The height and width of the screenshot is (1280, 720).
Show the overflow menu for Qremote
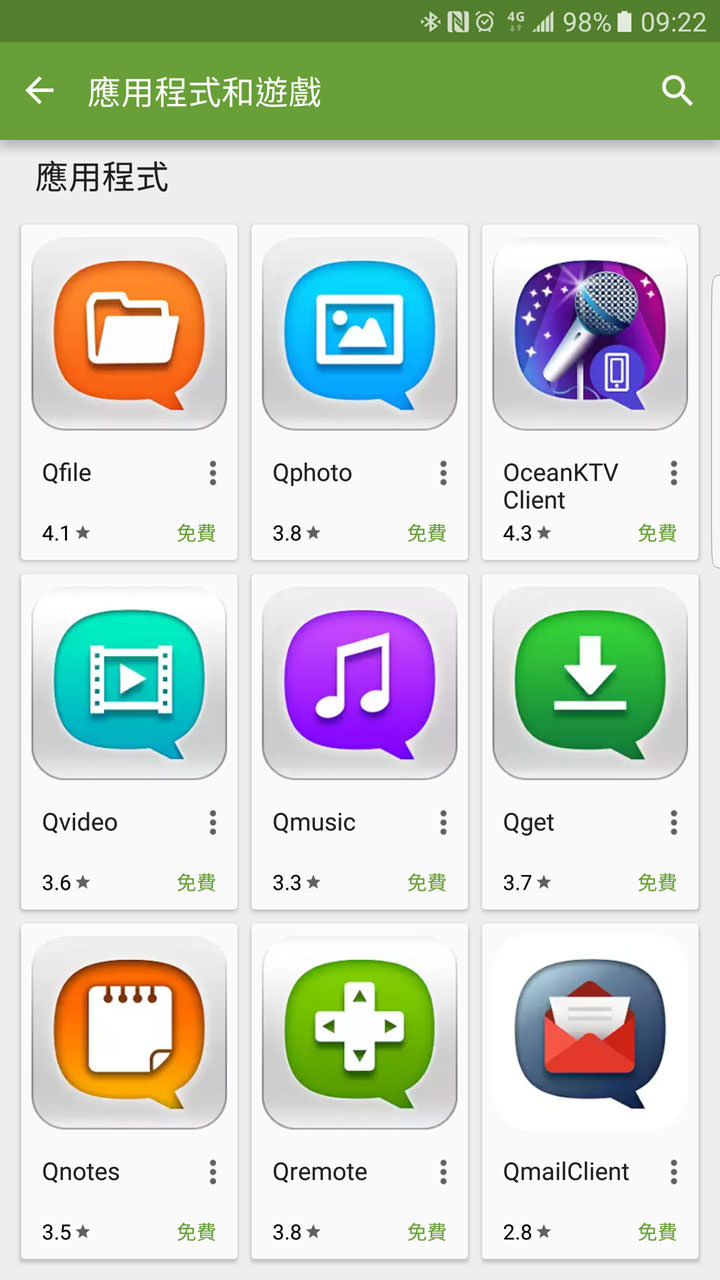(443, 1172)
